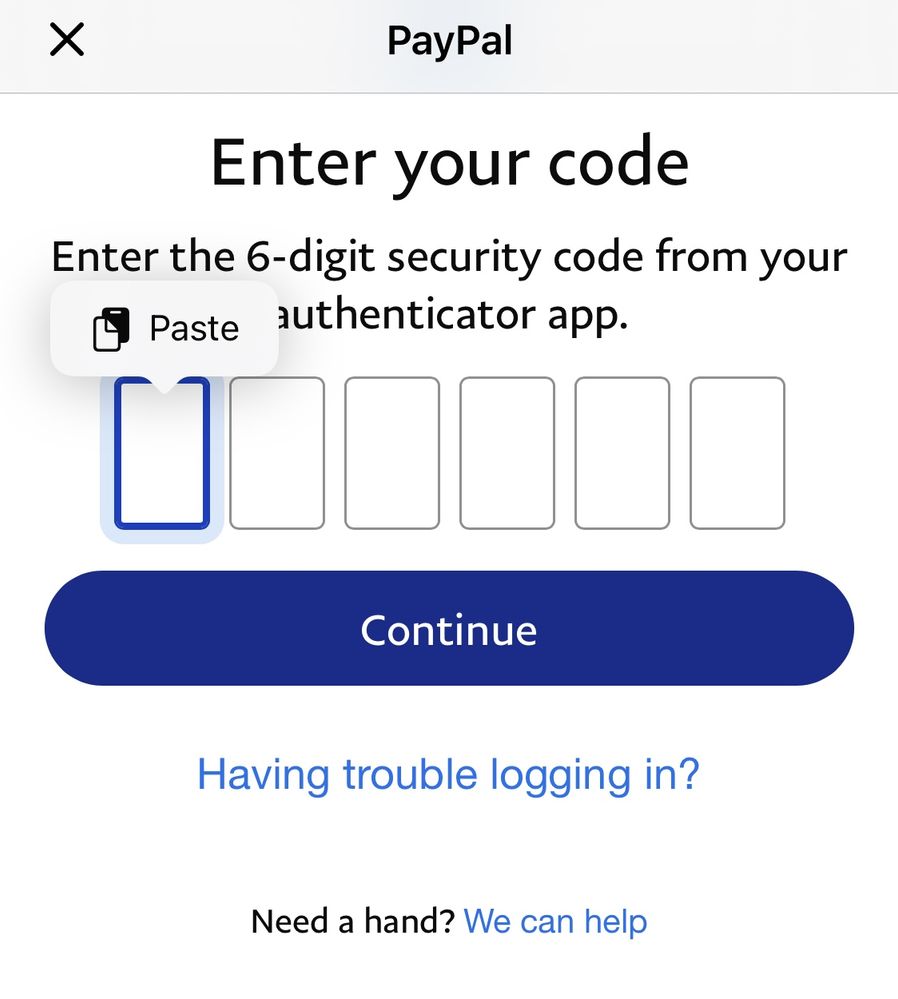Screen dimensions: 898x999
Task: Open the We can help link
Action: (555, 921)
